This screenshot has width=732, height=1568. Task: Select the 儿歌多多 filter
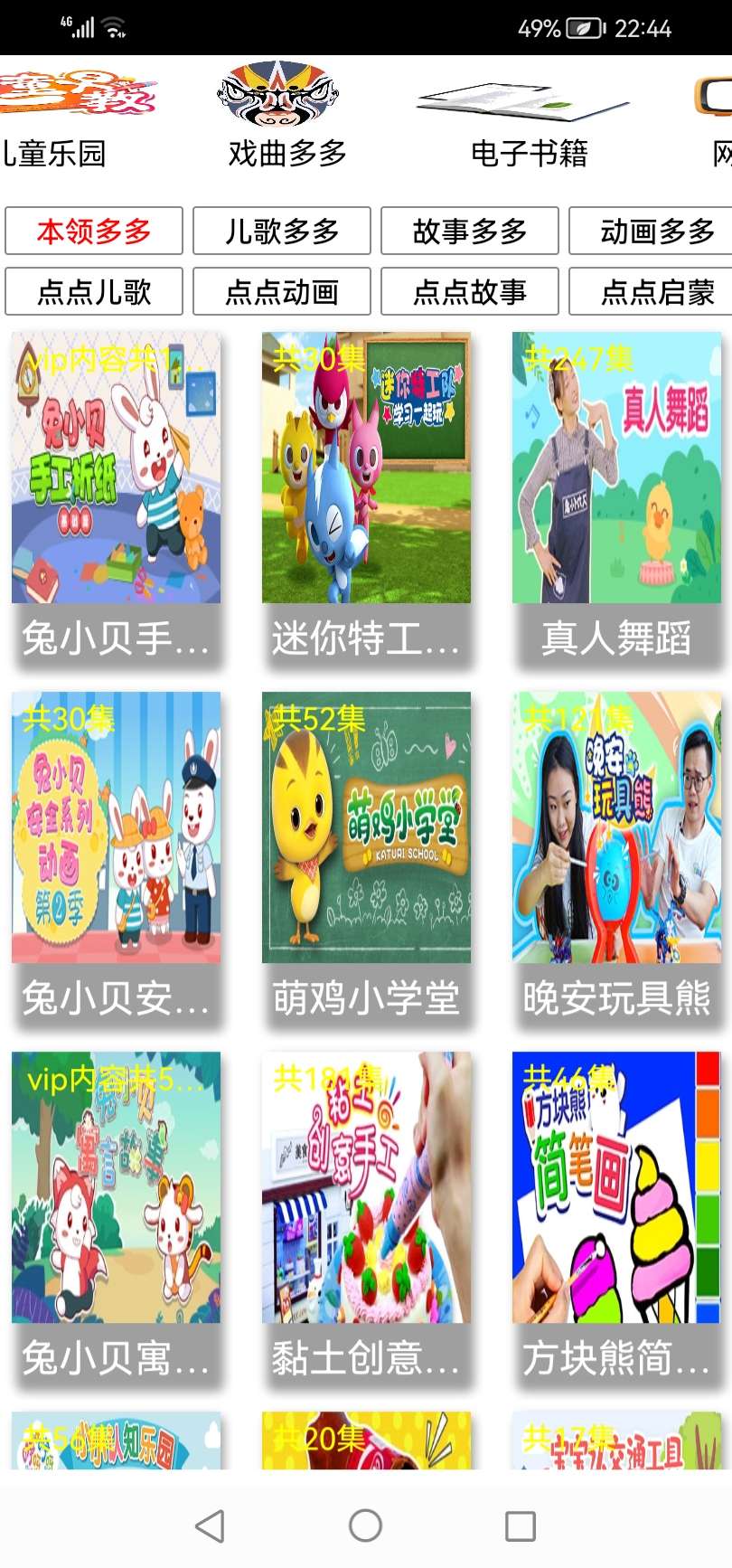[x=282, y=231]
